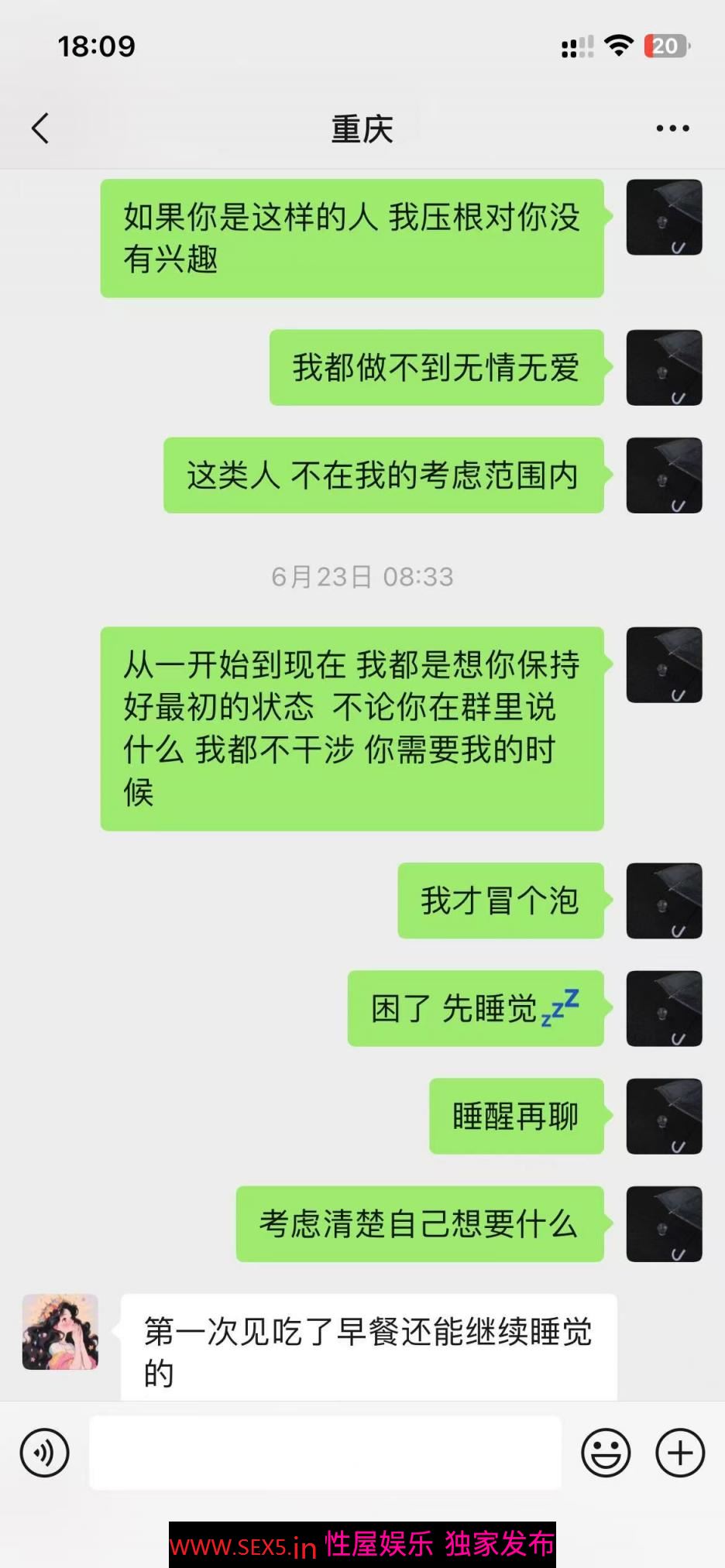
Task: Open the emoji picker
Action: pos(606,1453)
